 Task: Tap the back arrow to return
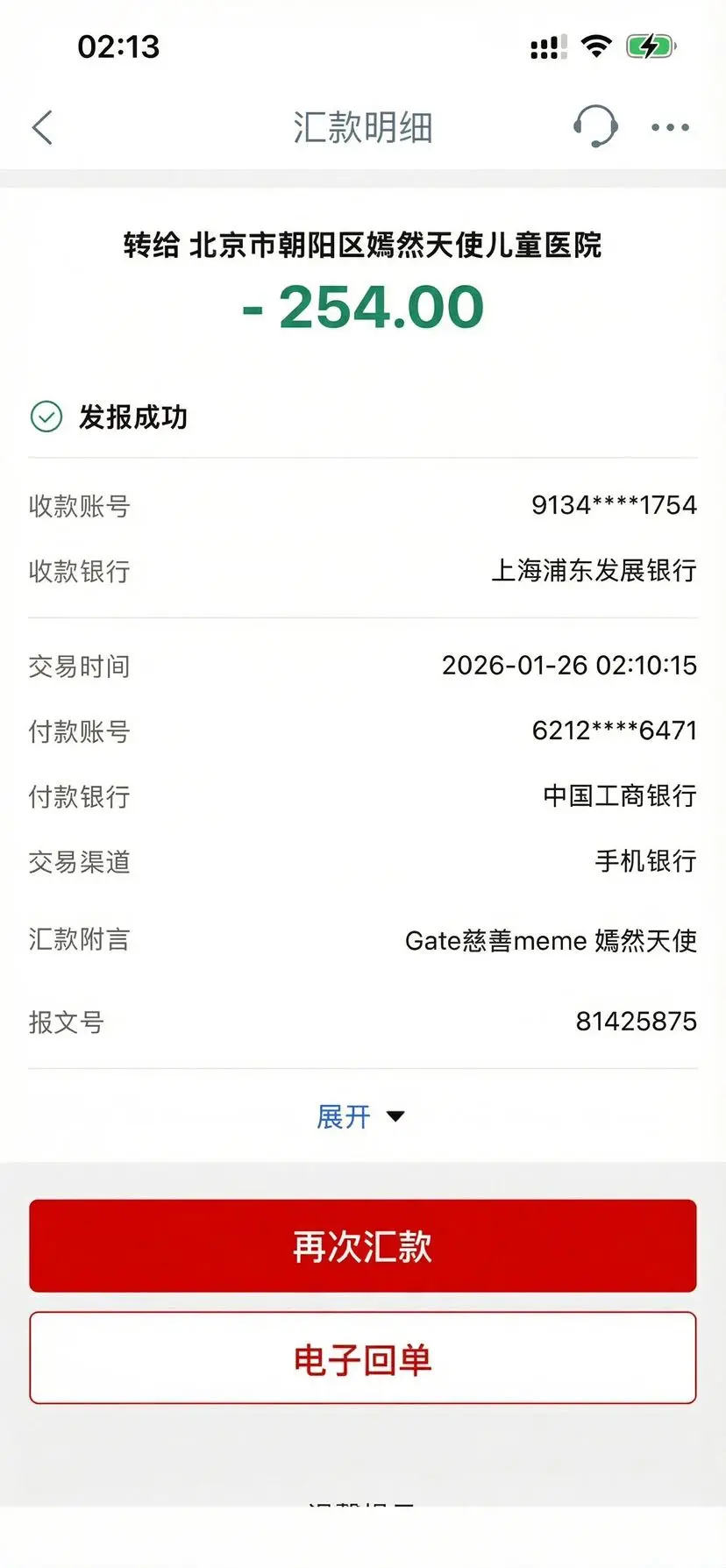(x=42, y=126)
